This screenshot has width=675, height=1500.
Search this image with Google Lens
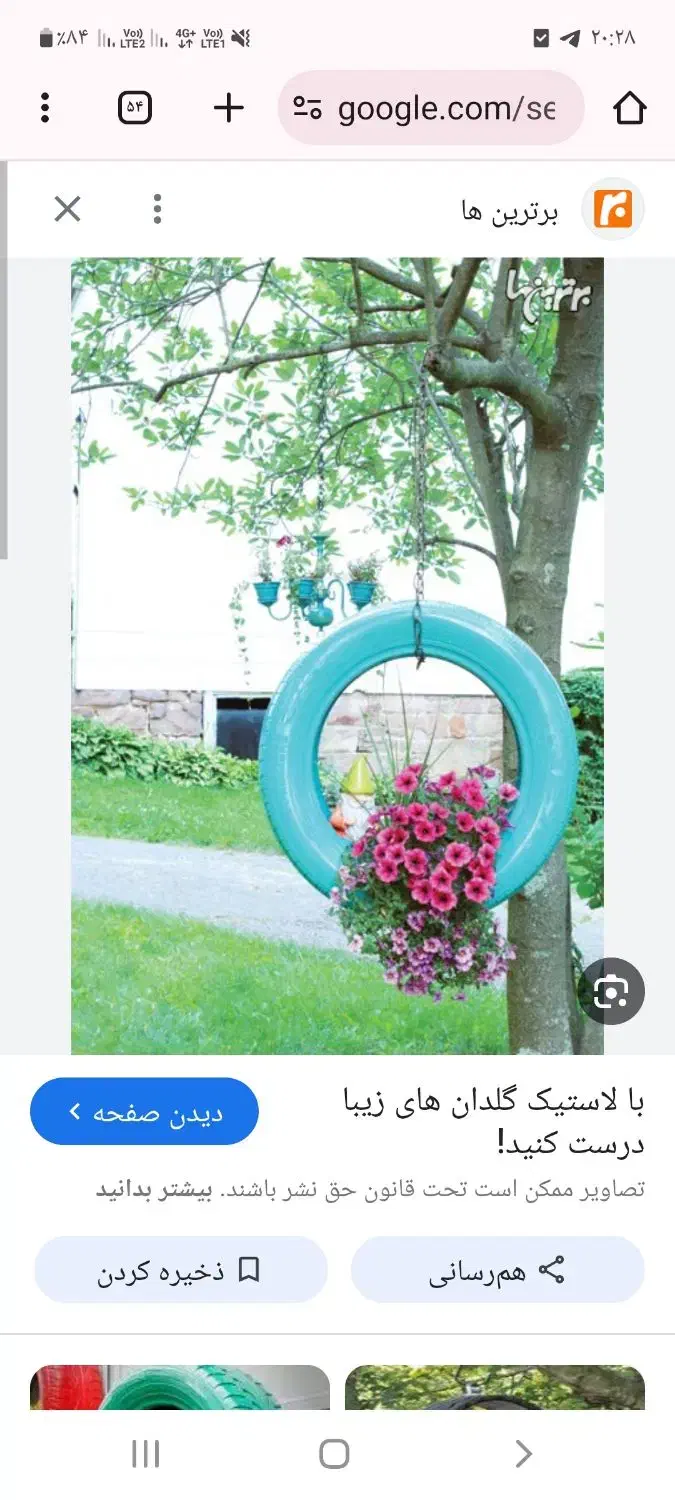coord(610,992)
